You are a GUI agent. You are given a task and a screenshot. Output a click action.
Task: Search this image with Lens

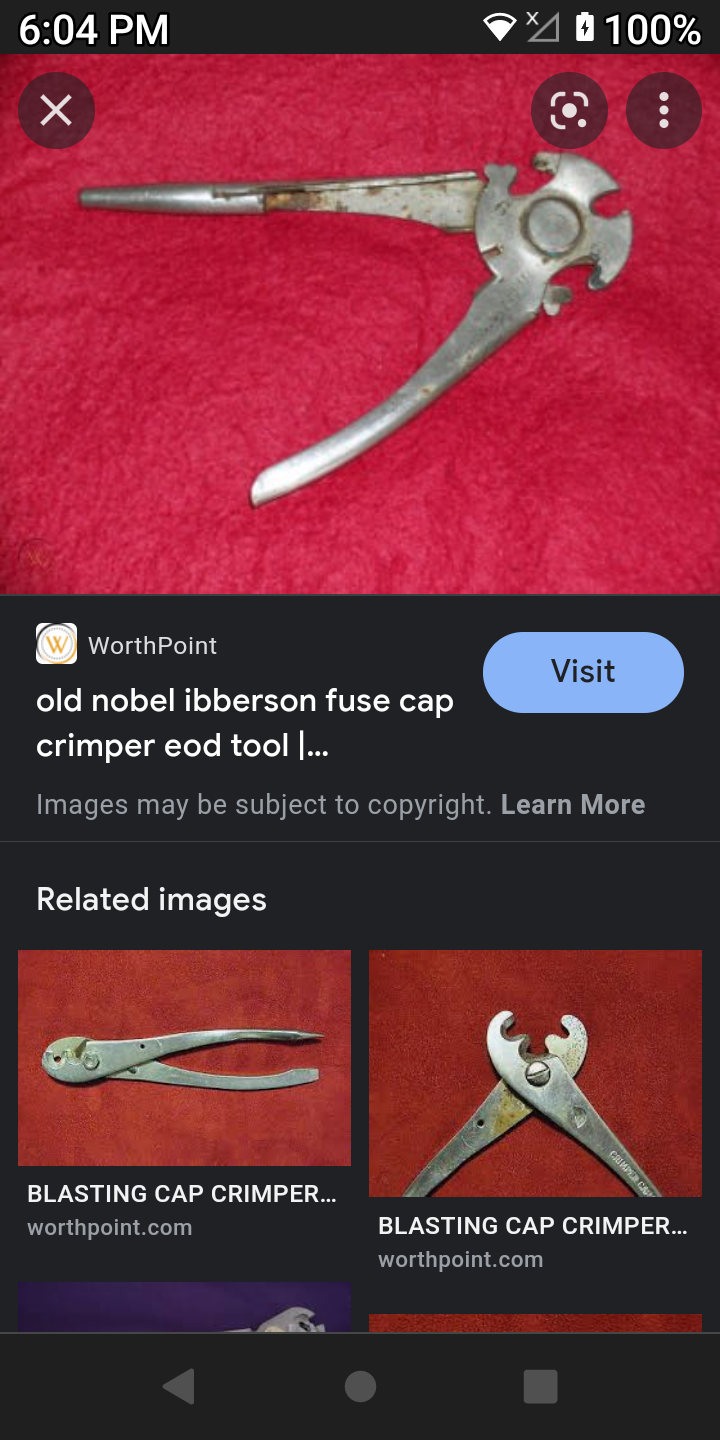(x=569, y=111)
